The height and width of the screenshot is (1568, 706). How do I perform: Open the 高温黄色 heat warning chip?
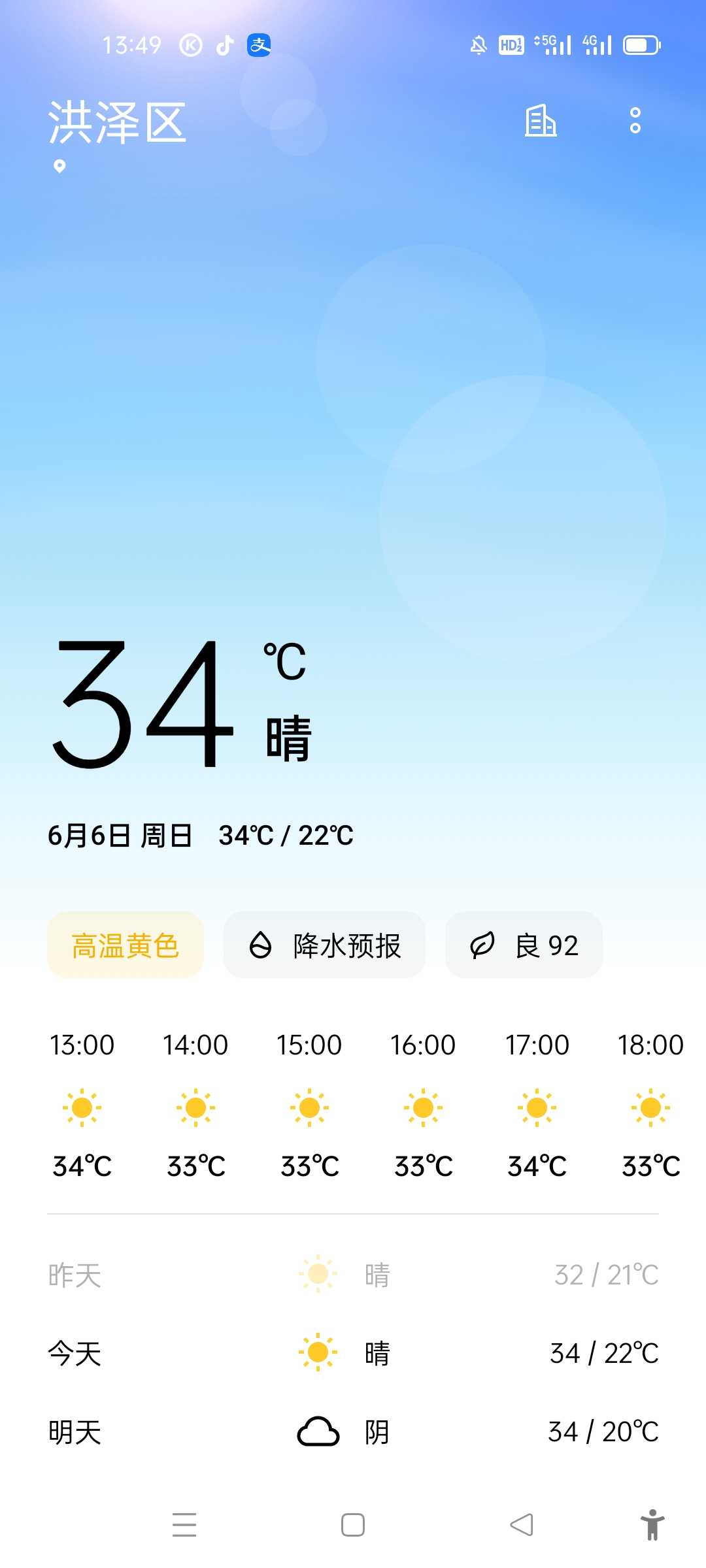tap(126, 945)
